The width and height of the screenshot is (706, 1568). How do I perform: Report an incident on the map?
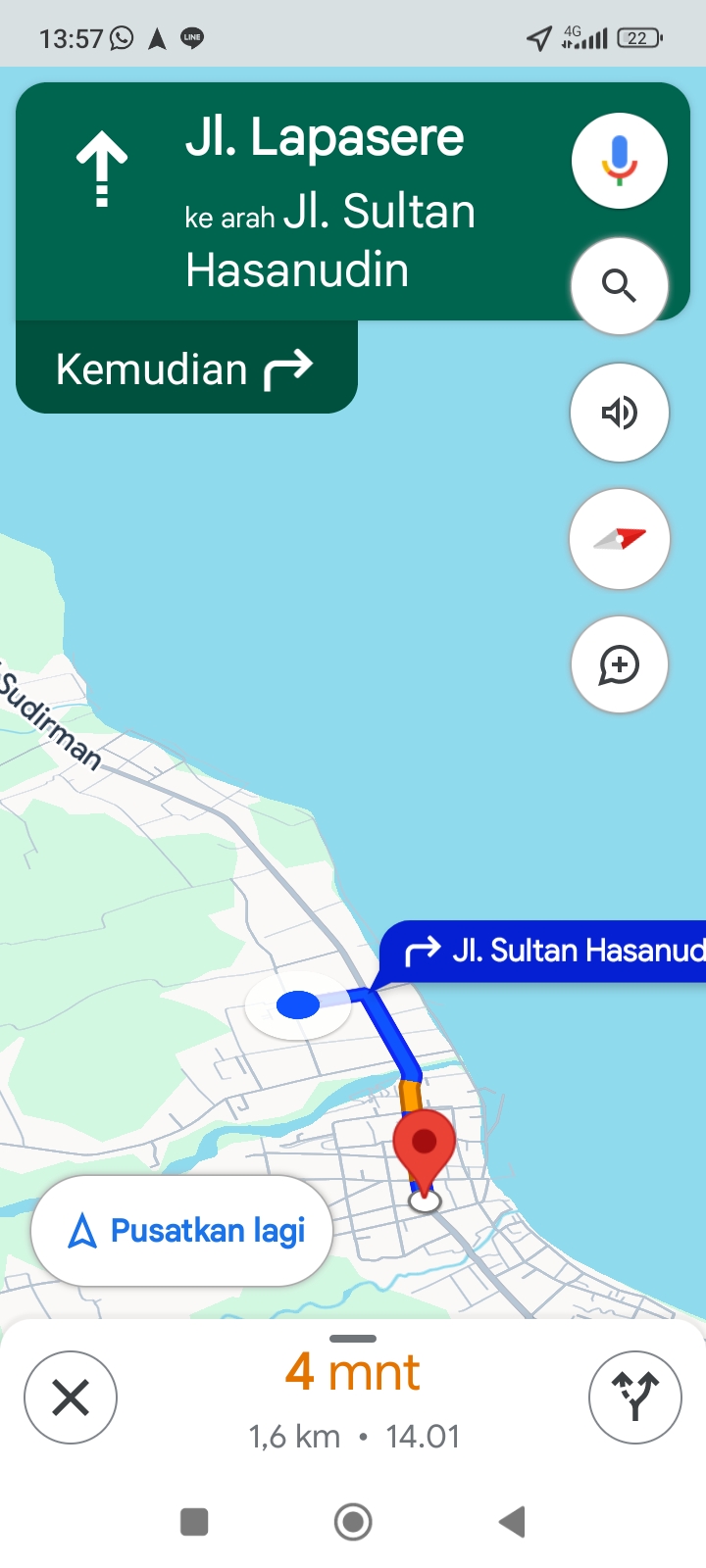click(x=620, y=664)
